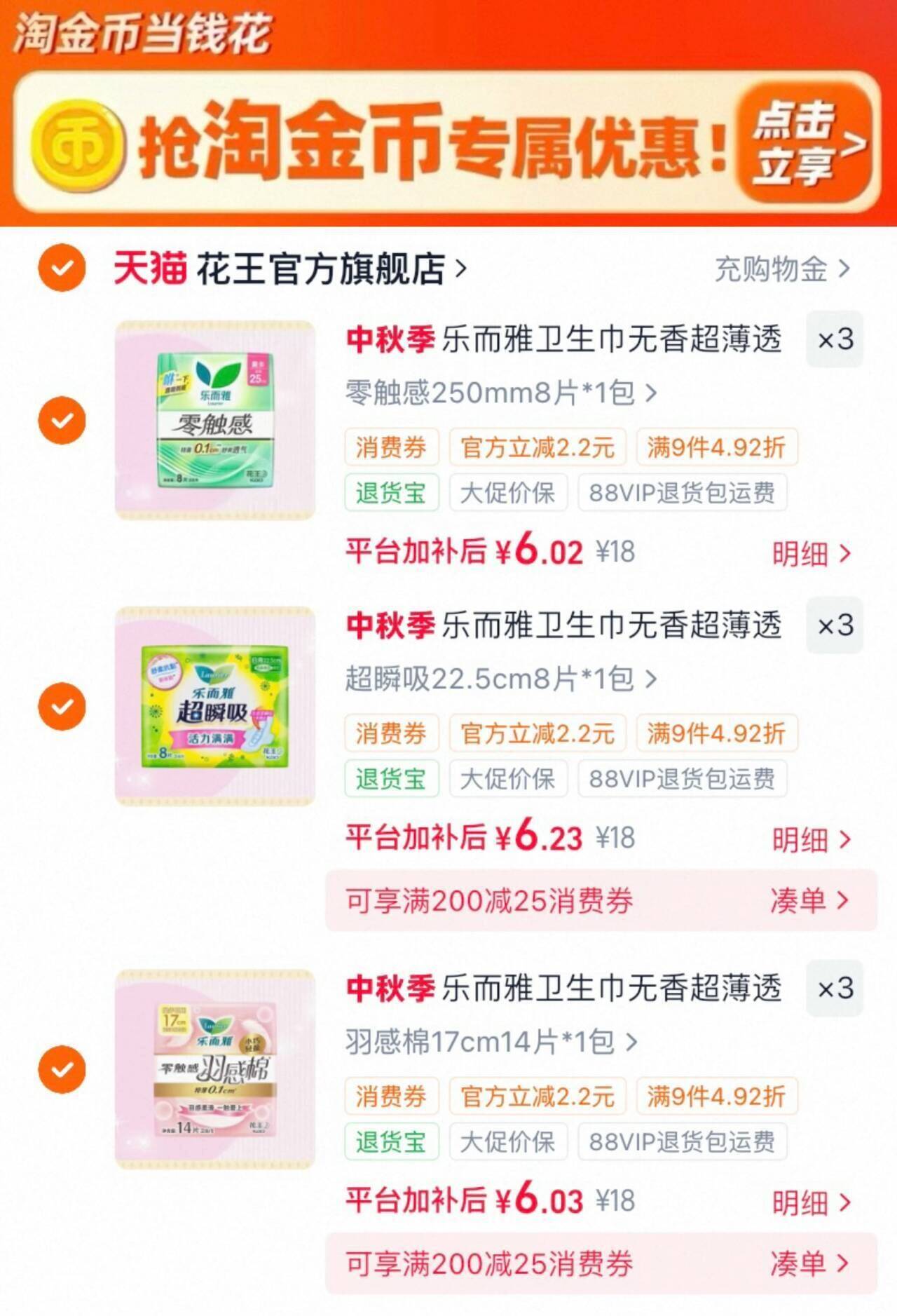The height and width of the screenshot is (1316, 897).
Task: View 明细 for the ¥6.02 item
Action: (x=812, y=554)
